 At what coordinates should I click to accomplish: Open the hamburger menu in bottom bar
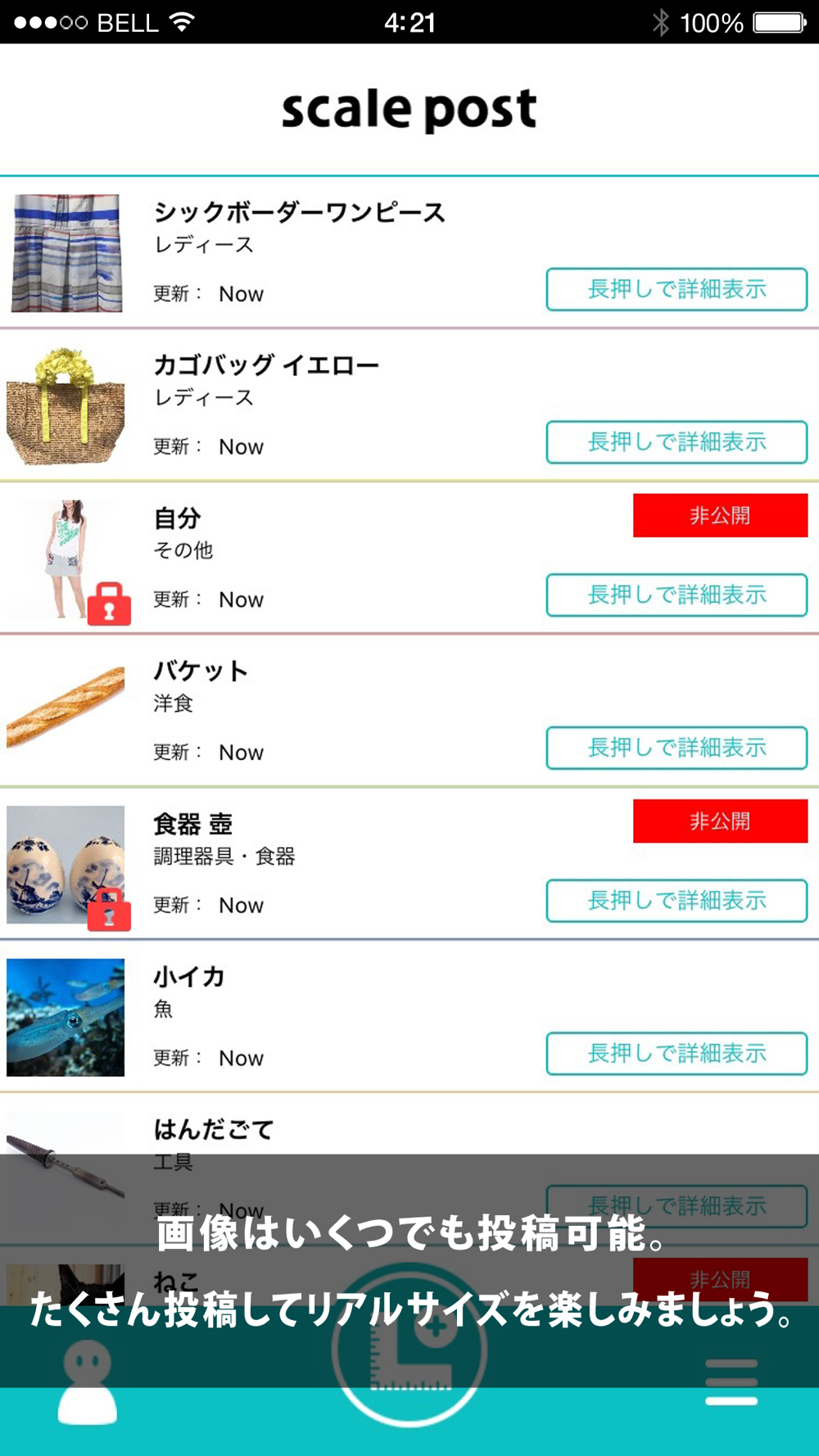pyautogui.click(x=731, y=1381)
